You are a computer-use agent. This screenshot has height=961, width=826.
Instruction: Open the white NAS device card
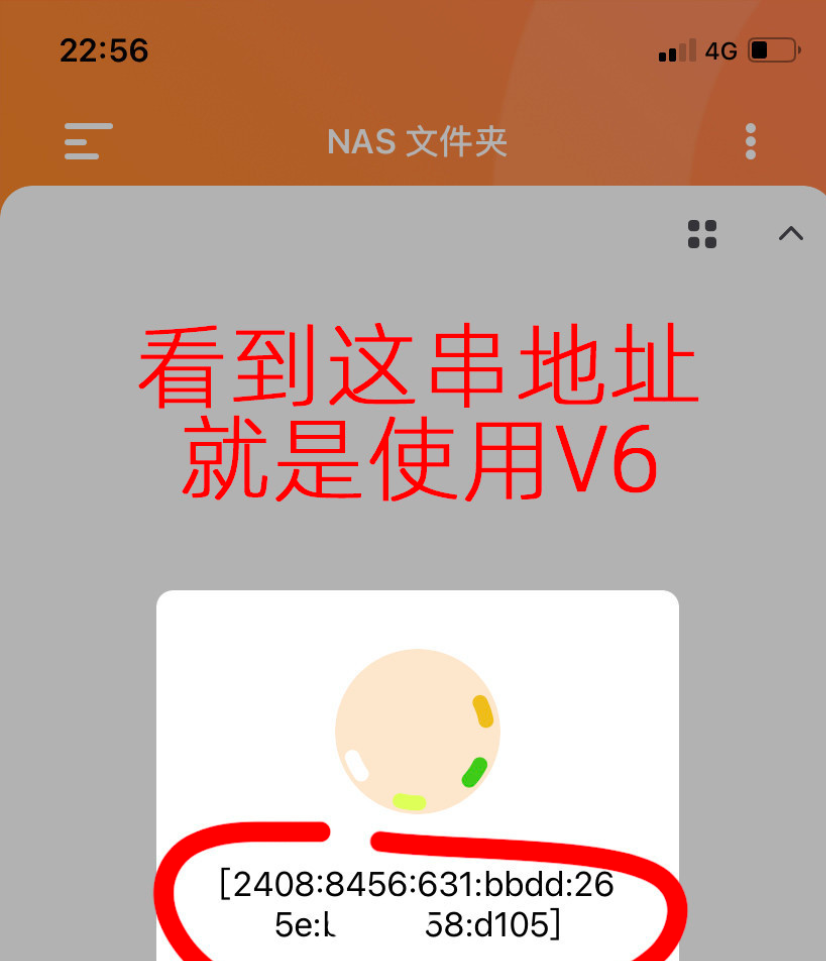pyautogui.click(x=417, y=780)
